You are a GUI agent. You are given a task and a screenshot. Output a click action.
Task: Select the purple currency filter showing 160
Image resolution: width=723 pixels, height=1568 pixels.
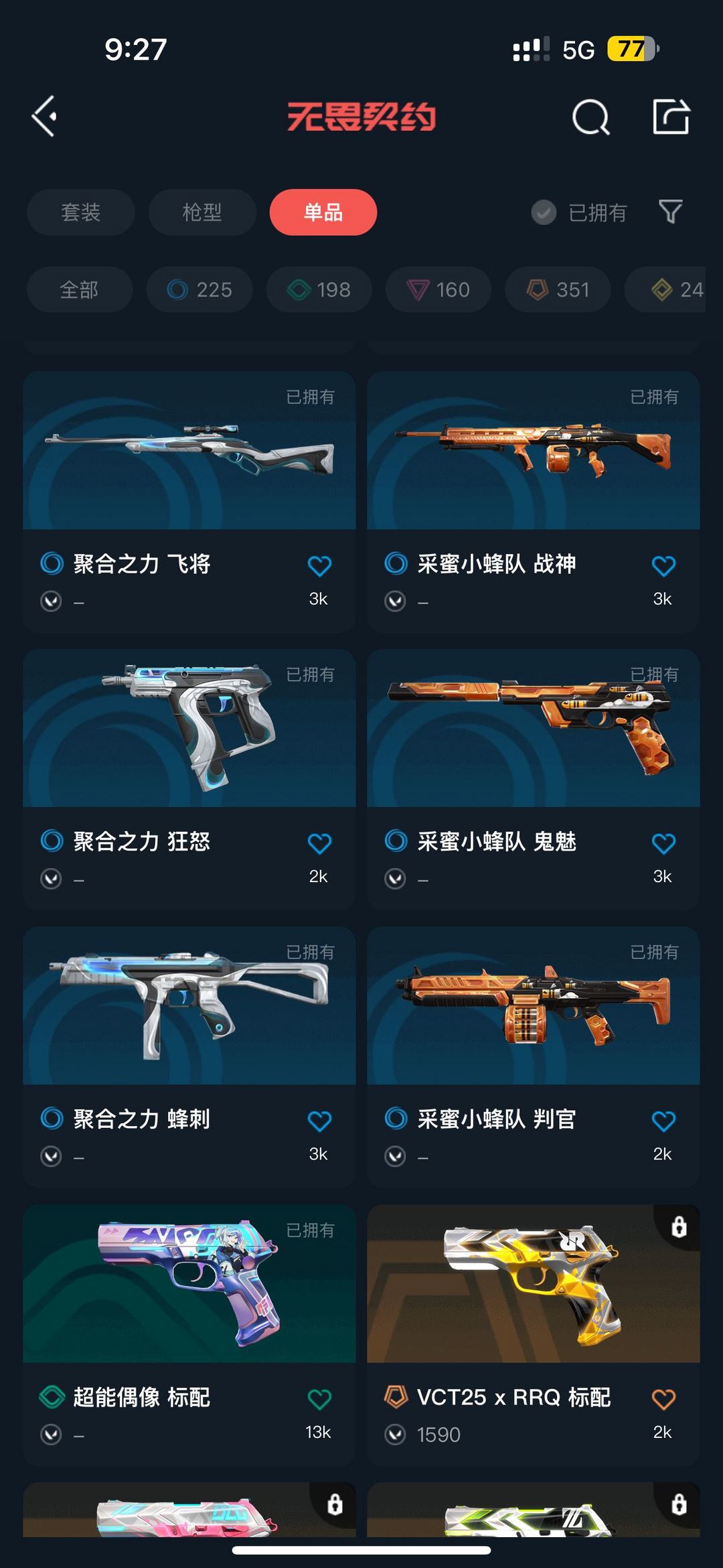(437, 289)
